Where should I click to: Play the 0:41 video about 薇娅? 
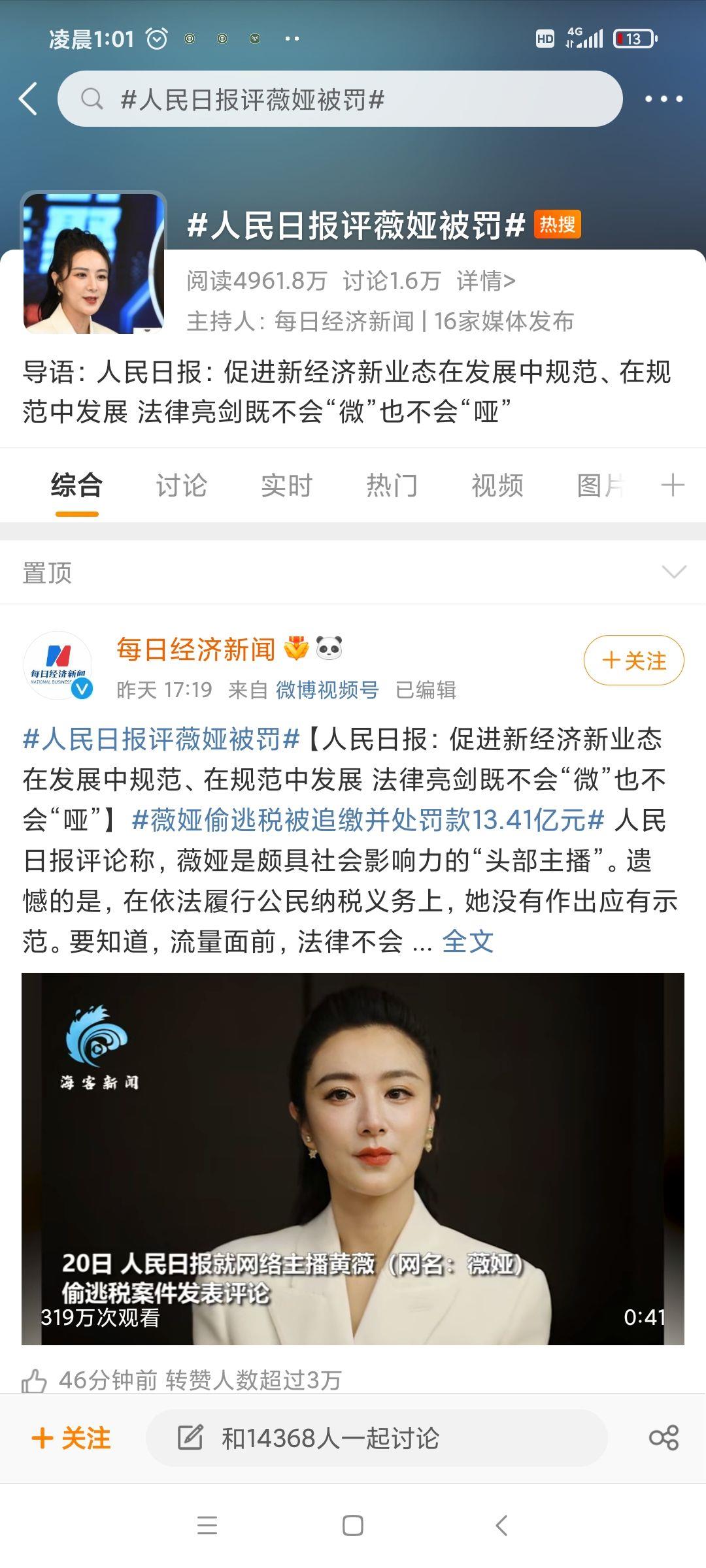coord(353,1158)
